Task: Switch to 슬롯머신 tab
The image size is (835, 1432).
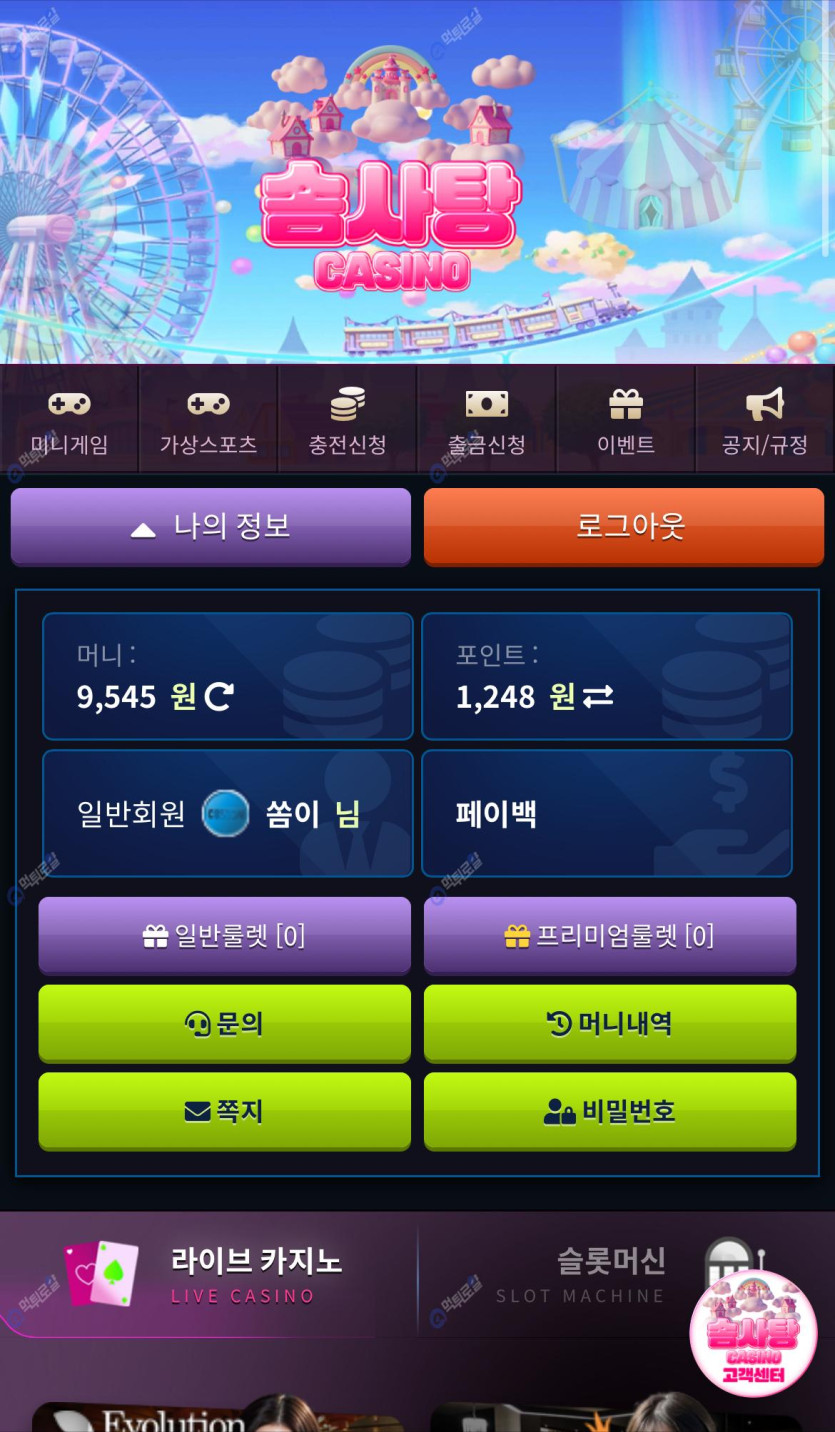Action: [580, 1275]
